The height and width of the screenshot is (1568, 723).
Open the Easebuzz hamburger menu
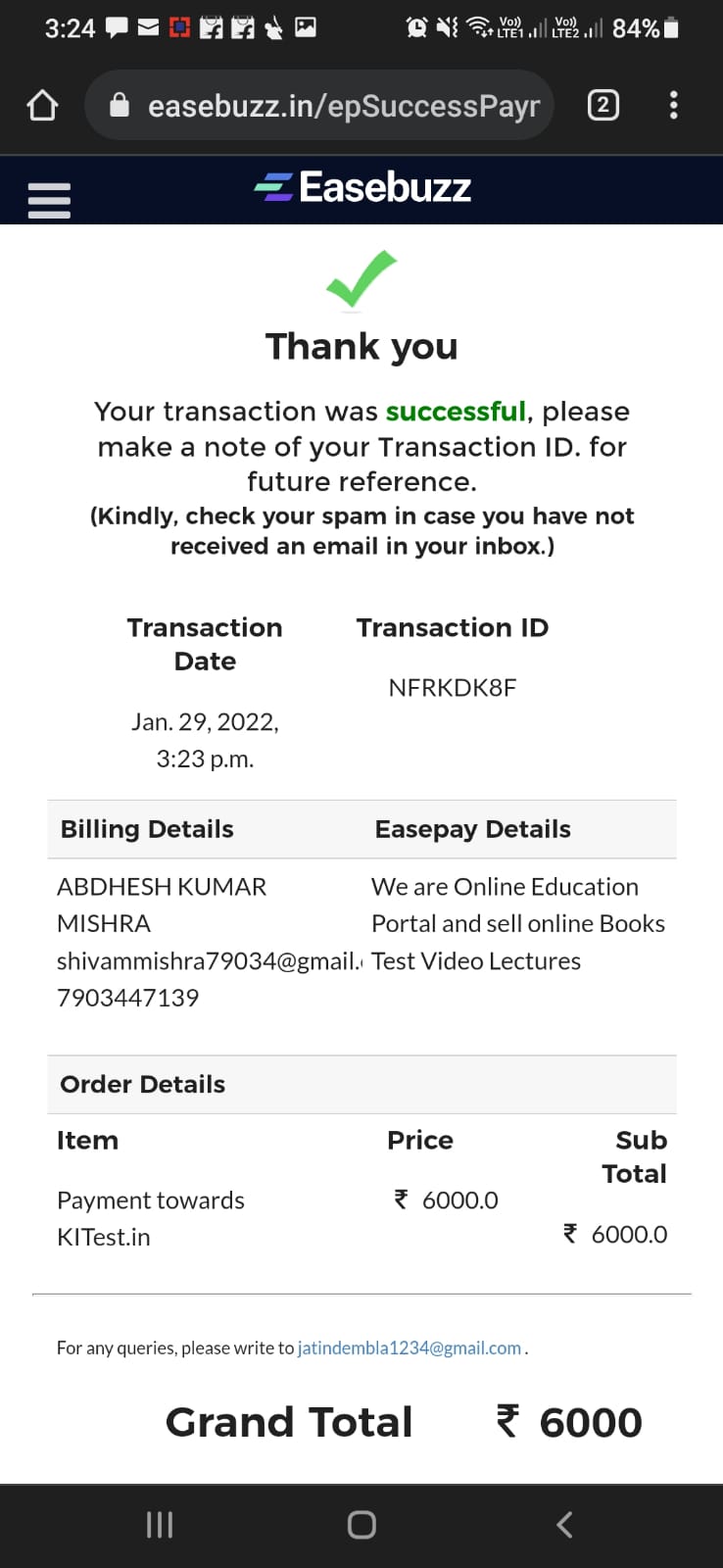click(x=49, y=200)
